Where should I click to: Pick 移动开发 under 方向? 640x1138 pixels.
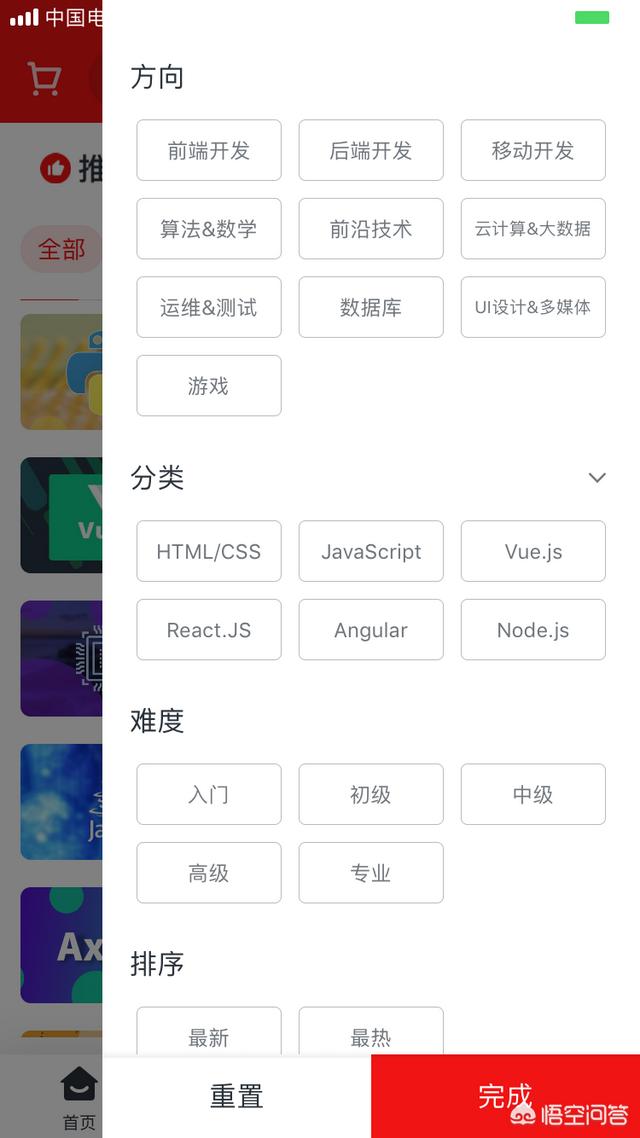click(533, 150)
